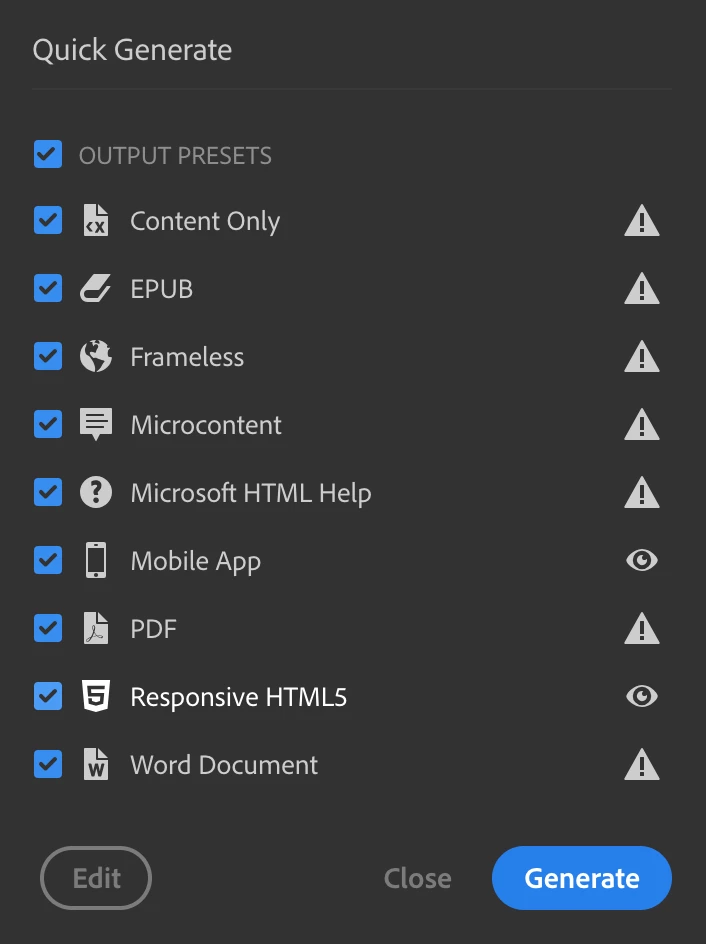This screenshot has width=706, height=944.
Task: Uncheck Microsoft HTML Help preset
Action: pos(48,492)
